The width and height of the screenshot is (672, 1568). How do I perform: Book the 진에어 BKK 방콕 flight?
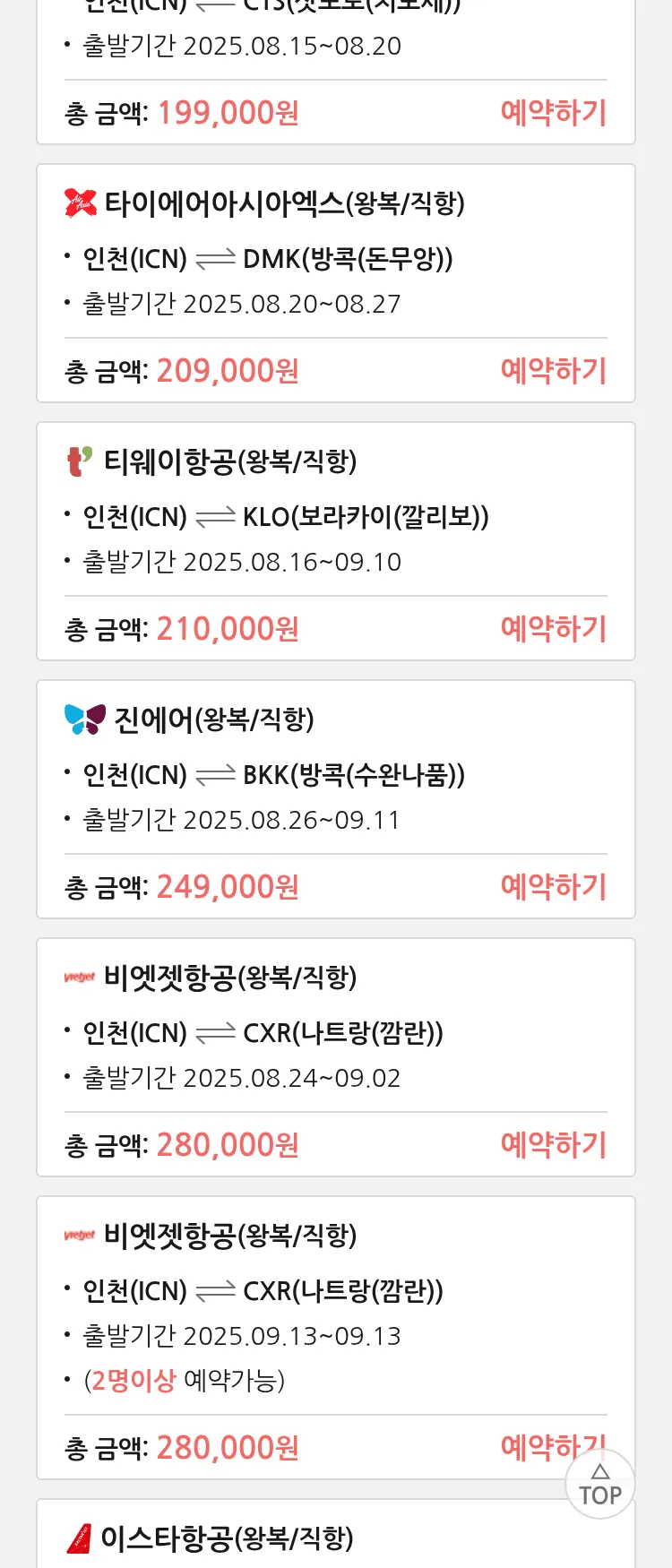553,887
